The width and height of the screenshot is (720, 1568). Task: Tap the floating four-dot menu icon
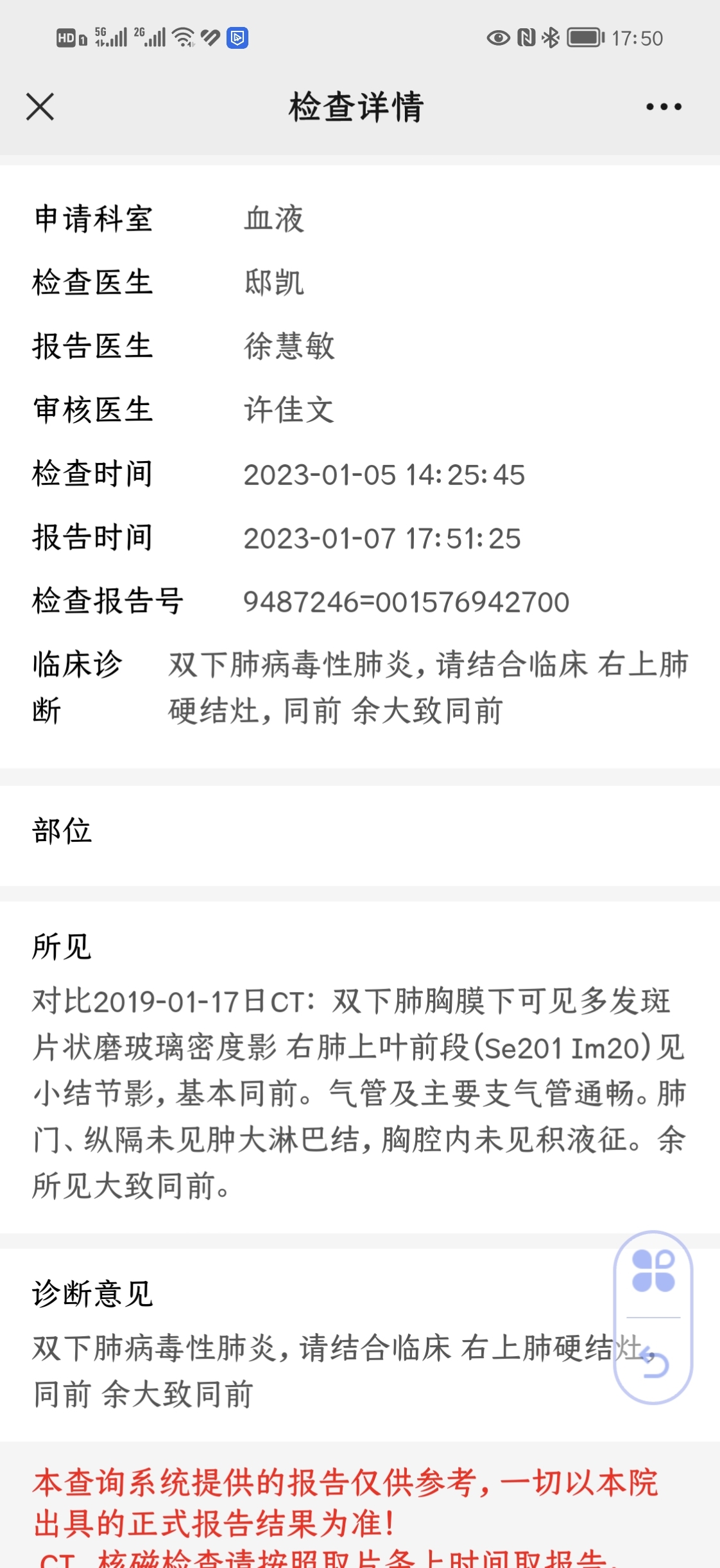653,1271
